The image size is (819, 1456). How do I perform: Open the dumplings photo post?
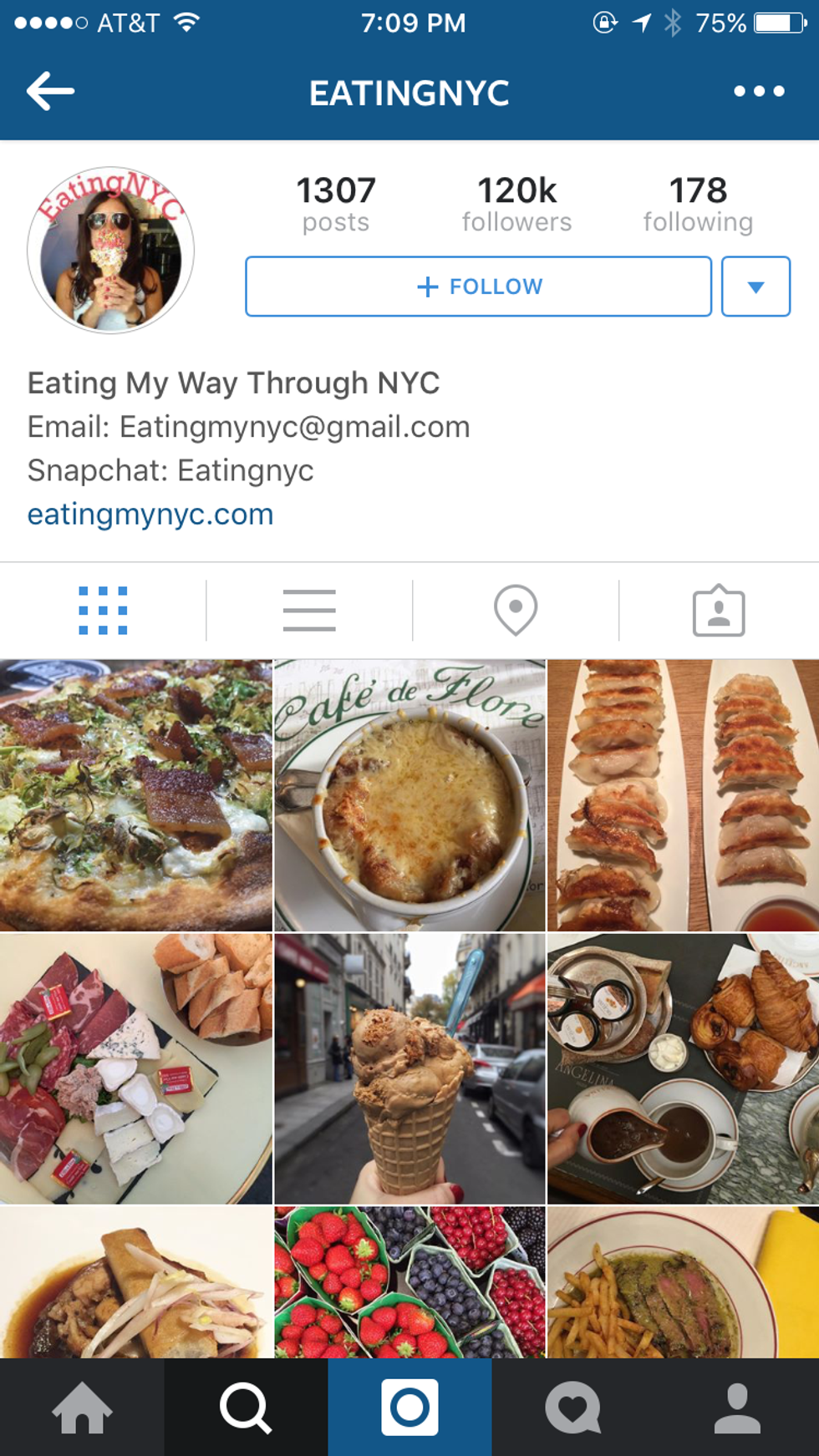tap(683, 795)
